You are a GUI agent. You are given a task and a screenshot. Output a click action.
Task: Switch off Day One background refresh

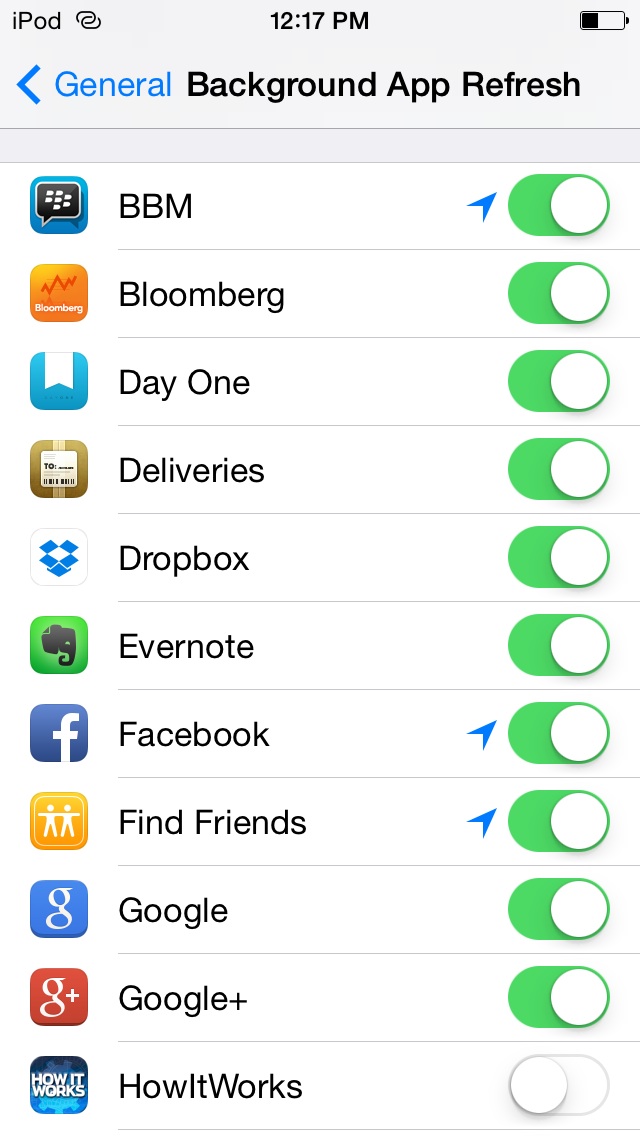pyautogui.click(x=558, y=383)
